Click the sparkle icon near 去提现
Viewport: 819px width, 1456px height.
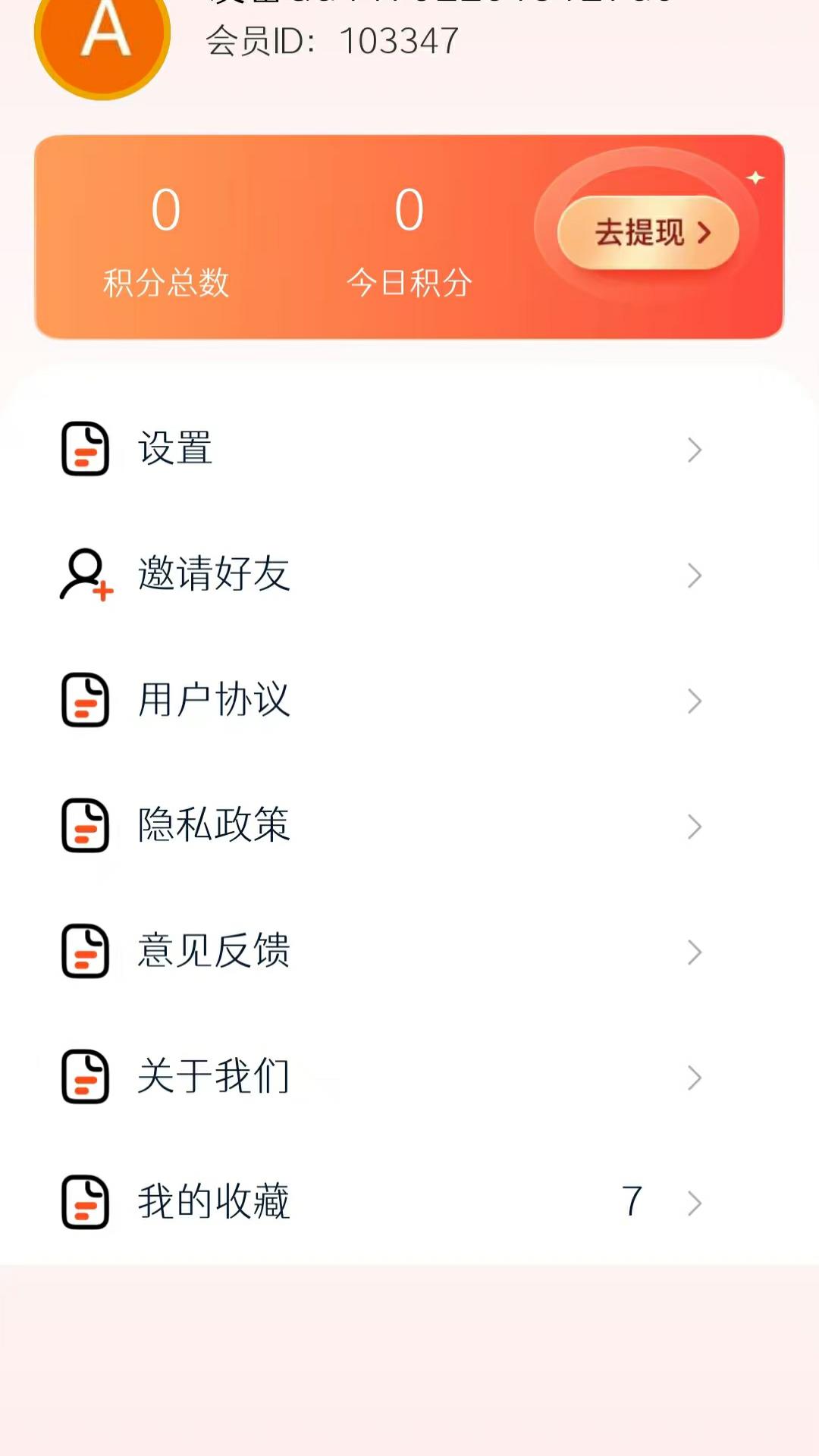click(x=756, y=177)
